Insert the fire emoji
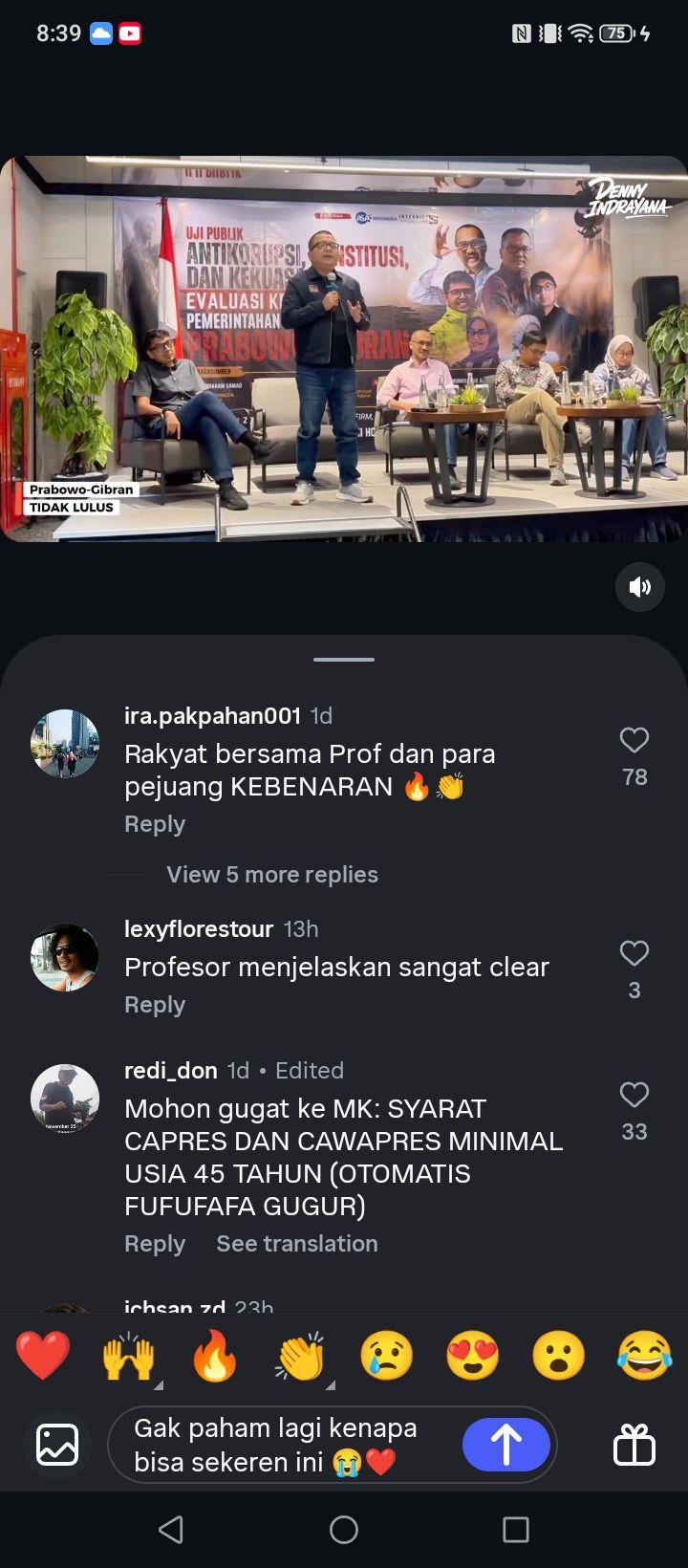Viewport: 688px width, 1568px height. 215,1356
